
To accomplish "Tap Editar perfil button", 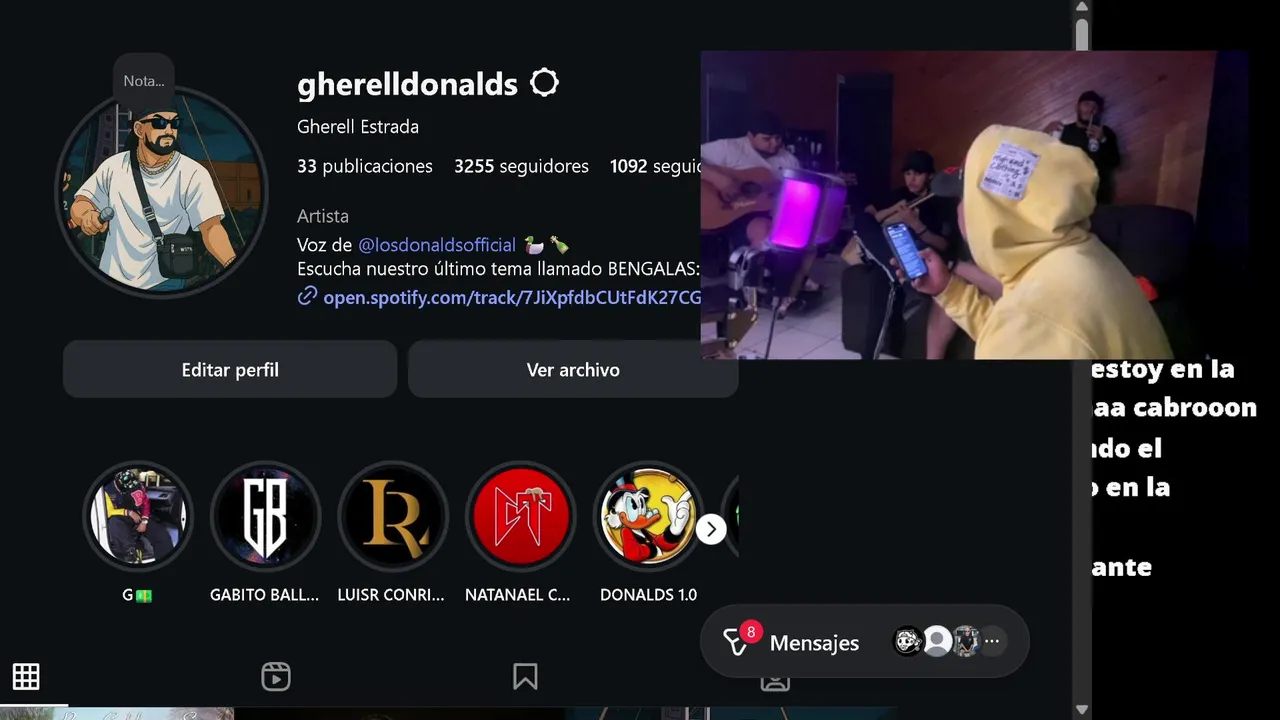I will [x=230, y=370].
